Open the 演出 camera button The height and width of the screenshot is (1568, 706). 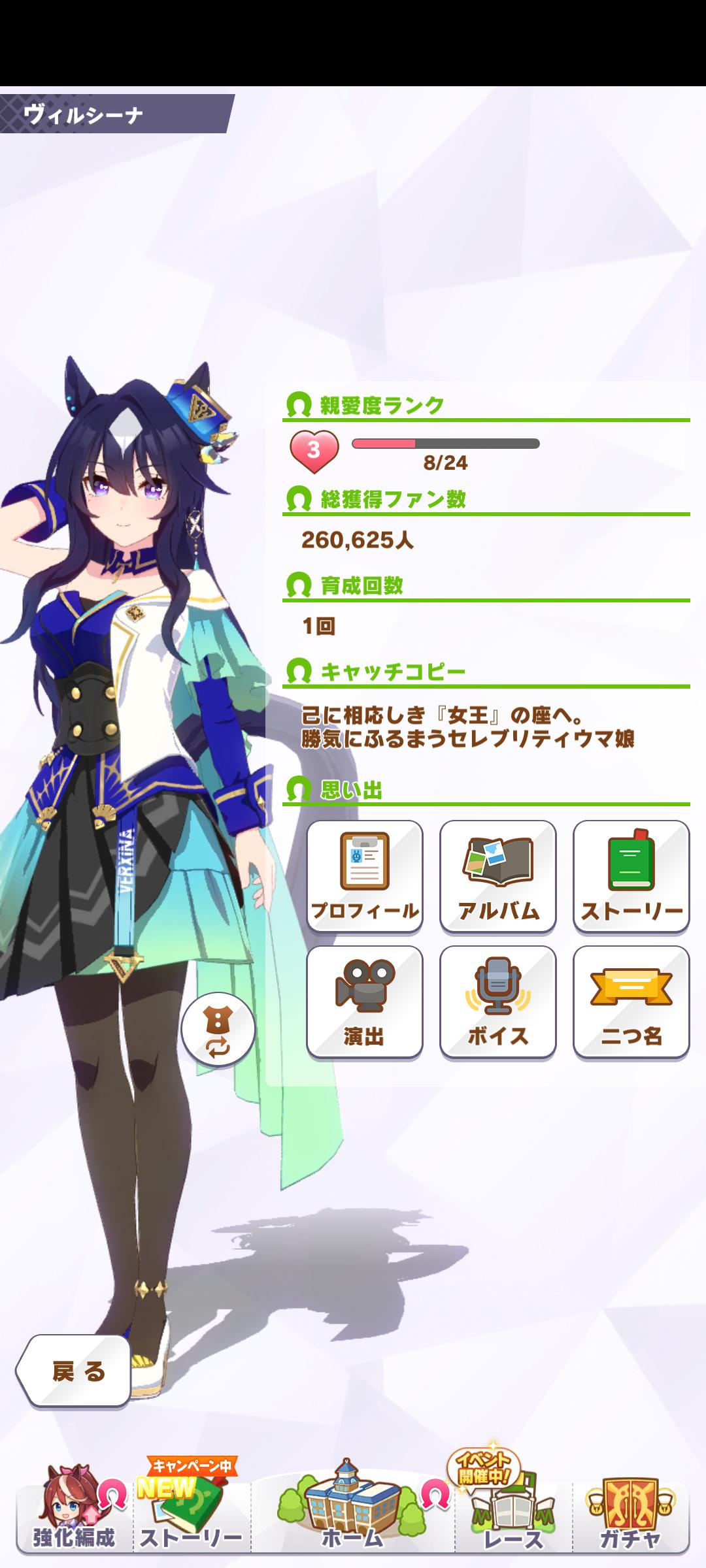[x=365, y=1002]
